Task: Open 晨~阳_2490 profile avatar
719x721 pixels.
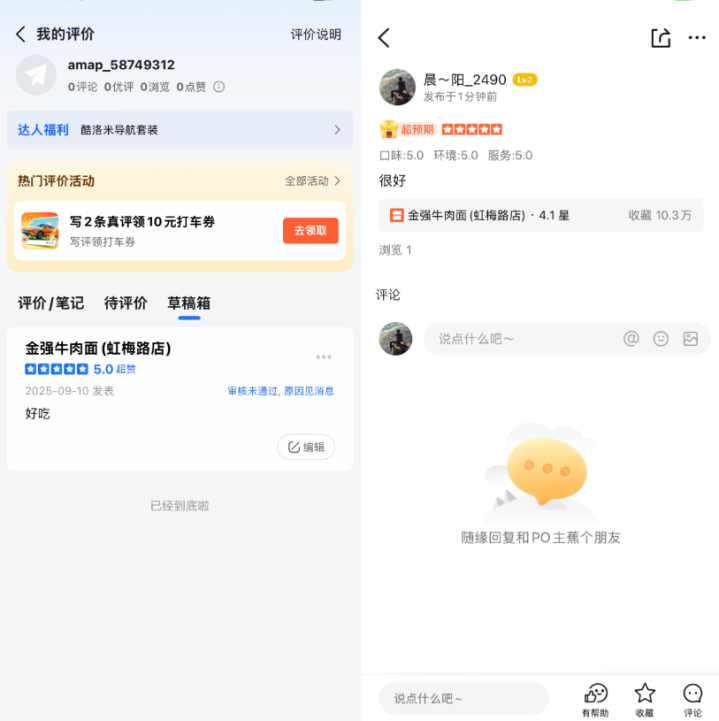Action: click(397, 87)
